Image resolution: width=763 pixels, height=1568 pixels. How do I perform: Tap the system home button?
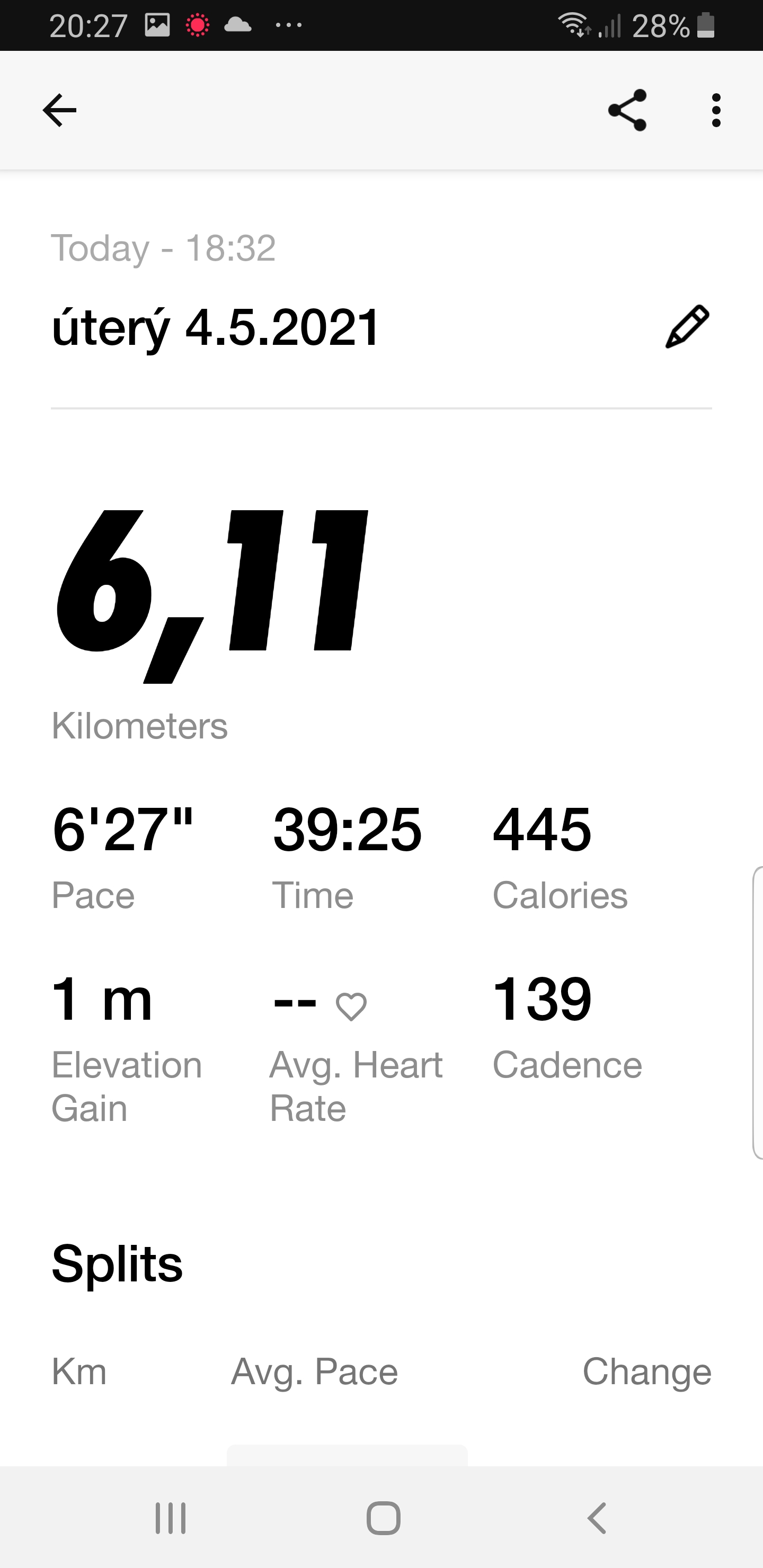tap(383, 1518)
